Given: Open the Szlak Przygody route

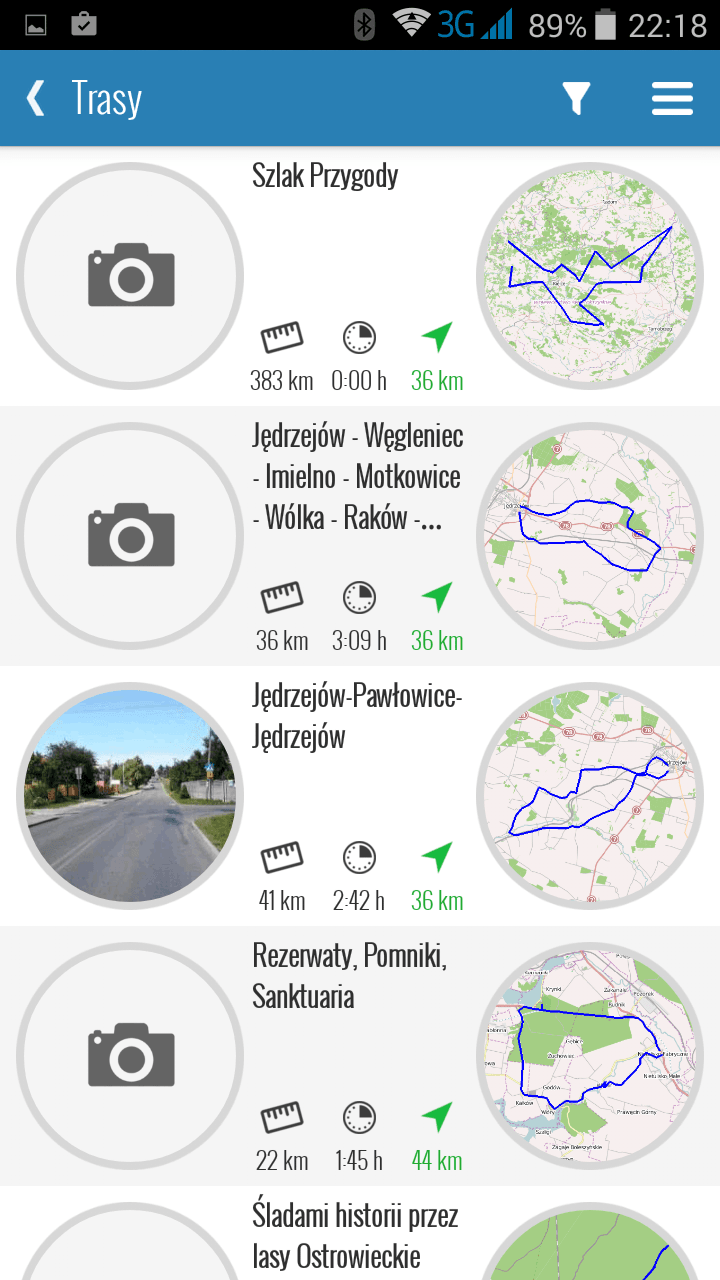Looking at the screenshot, I should pyautogui.click(x=360, y=276).
